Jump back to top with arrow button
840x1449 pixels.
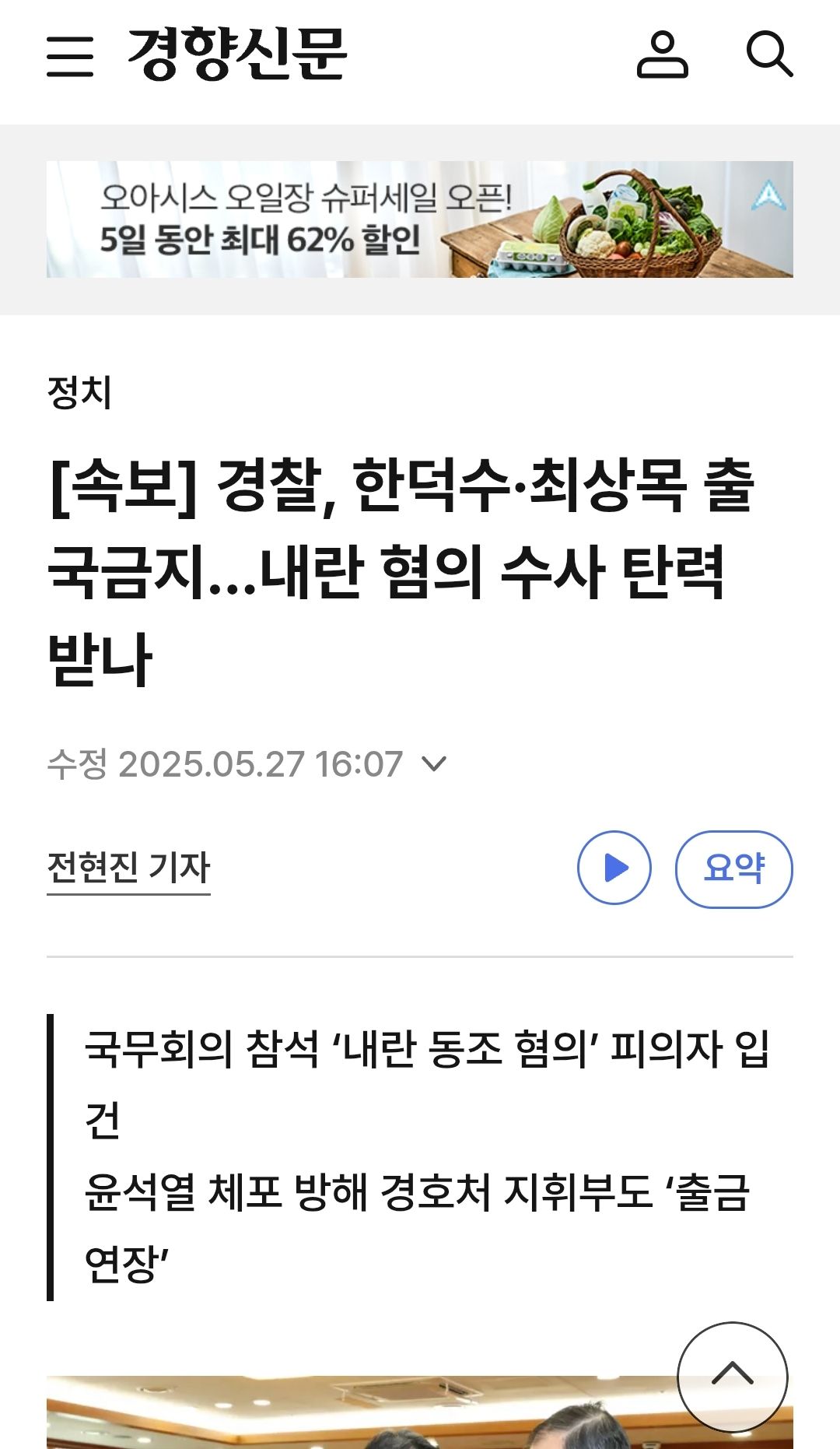(x=732, y=1375)
